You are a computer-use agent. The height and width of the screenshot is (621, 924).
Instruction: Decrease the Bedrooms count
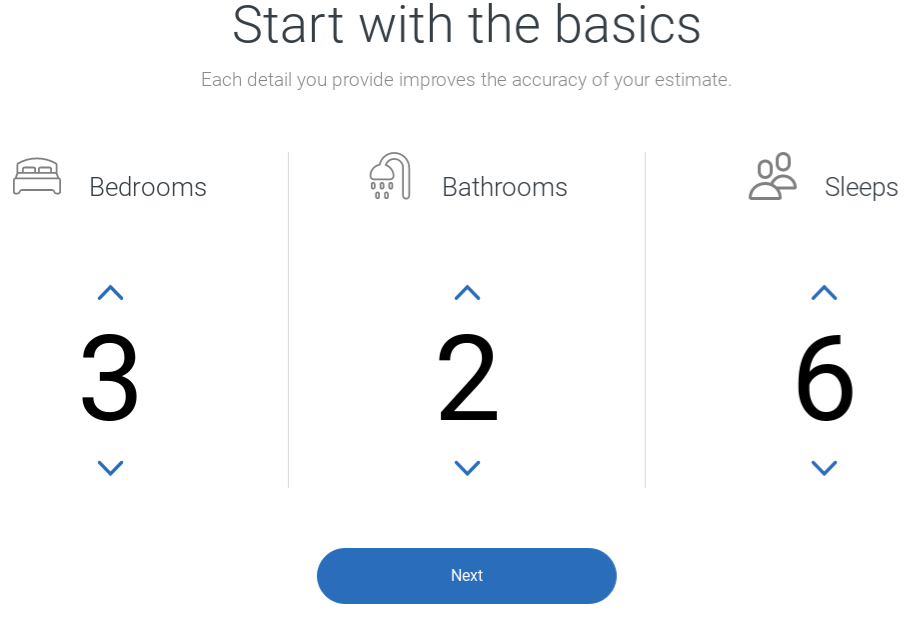[x=110, y=467]
